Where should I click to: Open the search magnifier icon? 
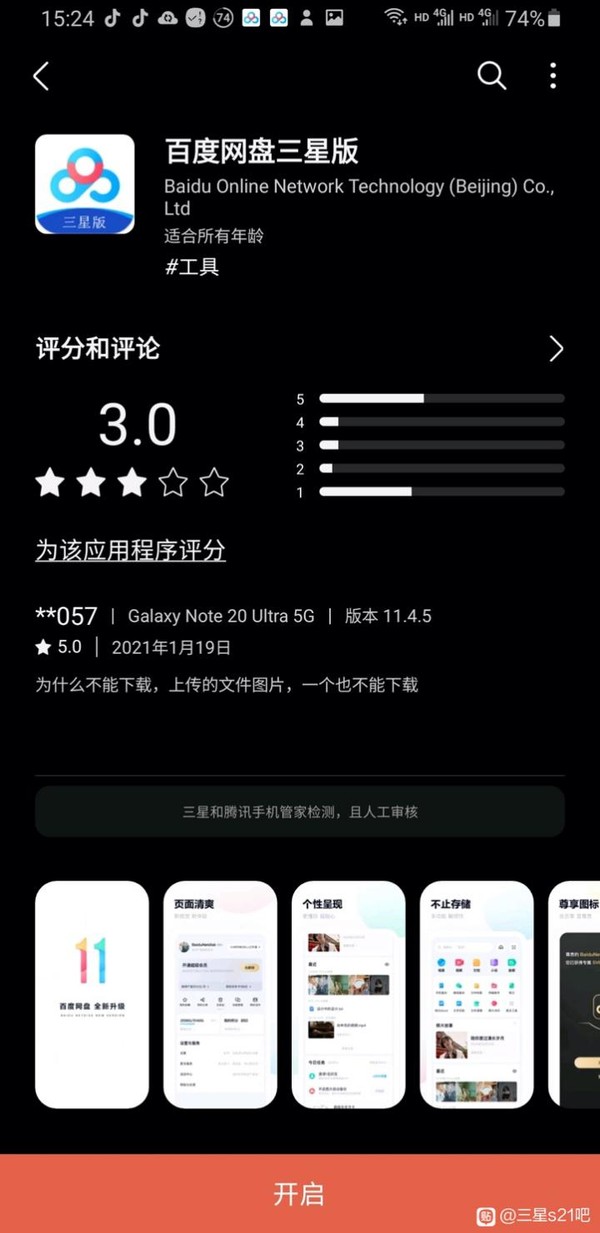pos(491,75)
